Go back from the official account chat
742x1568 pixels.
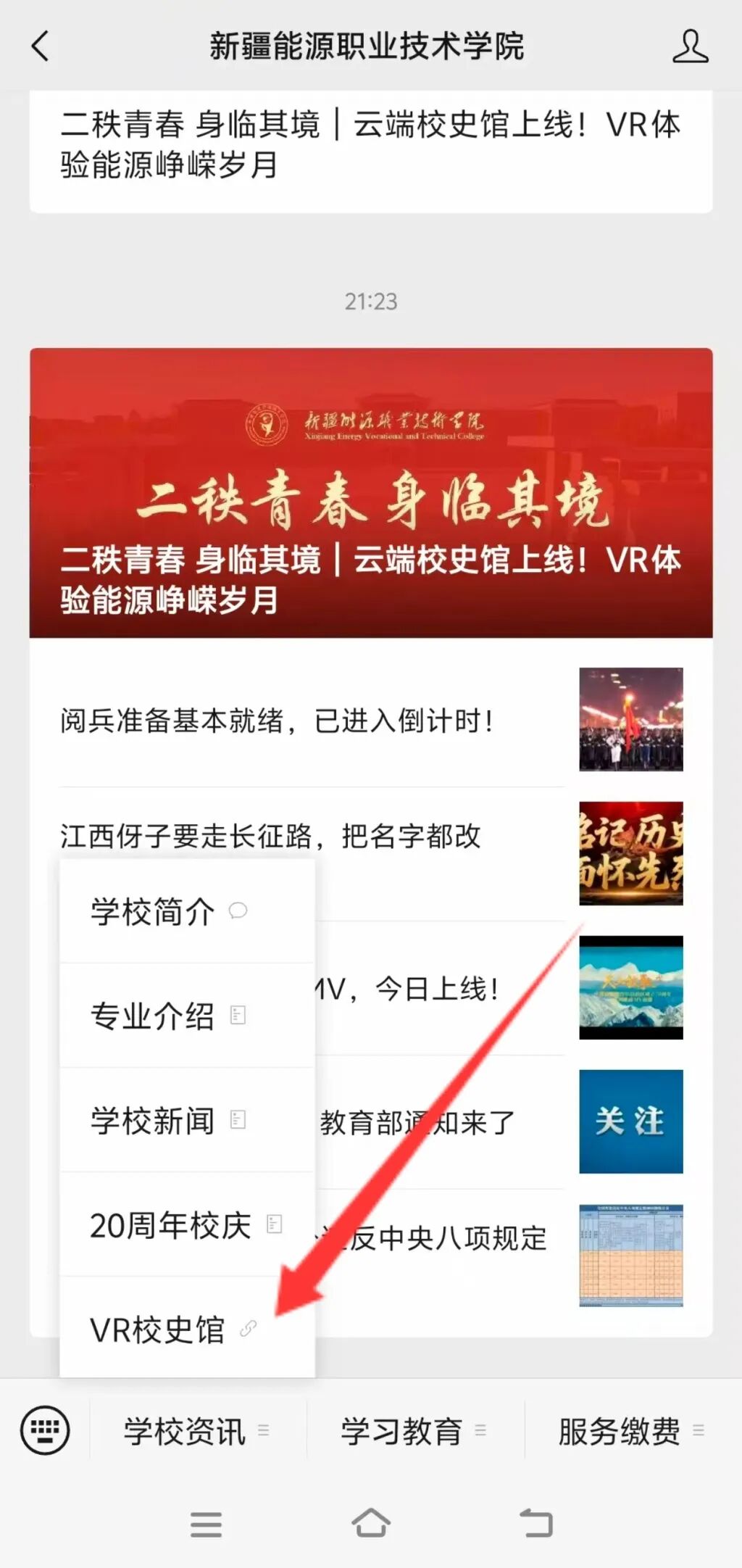pyautogui.click(x=41, y=46)
